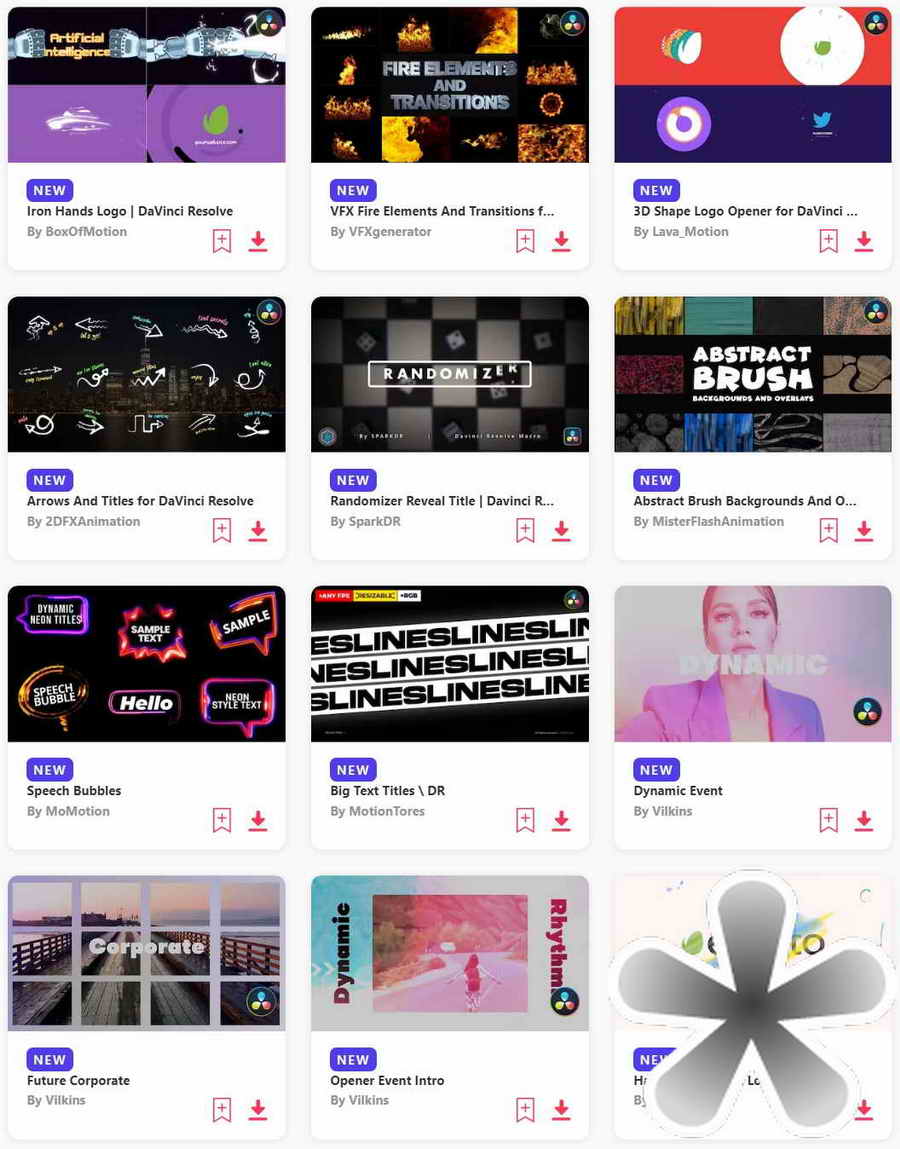
Task: Download Abstract Brush Backgrounds
Action: pyautogui.click(x=864, y=530)
